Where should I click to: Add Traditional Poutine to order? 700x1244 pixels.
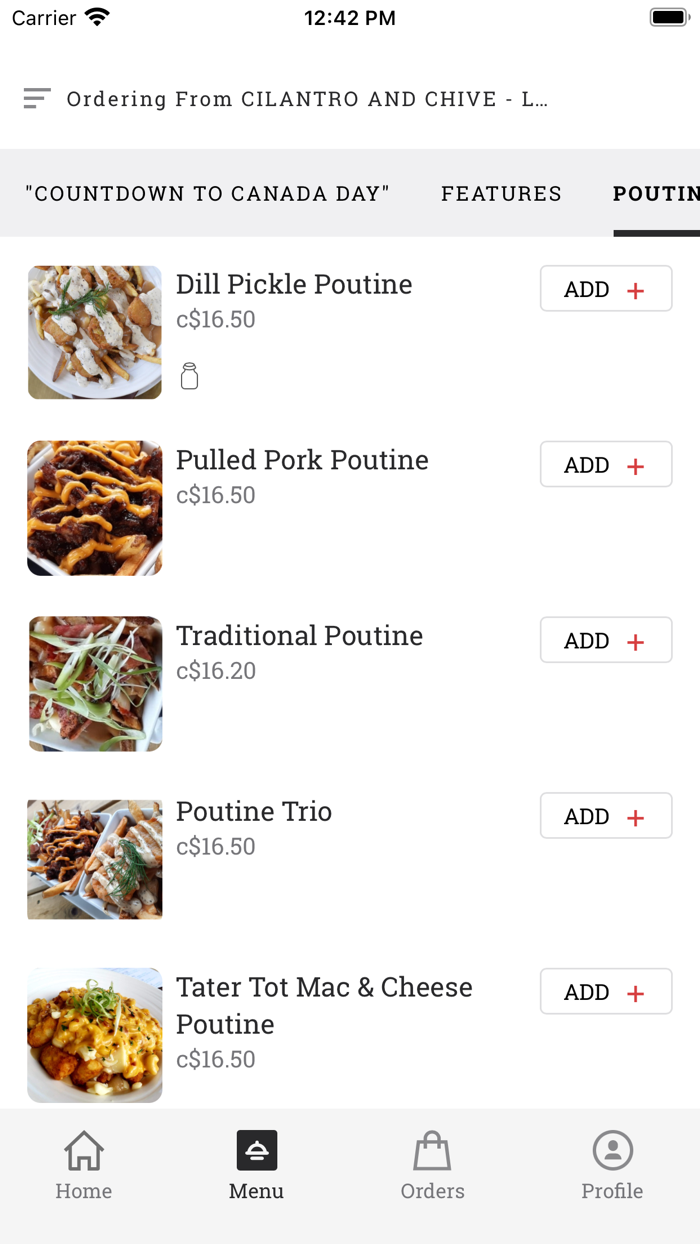pyautogui.click(x=606, y=641)
